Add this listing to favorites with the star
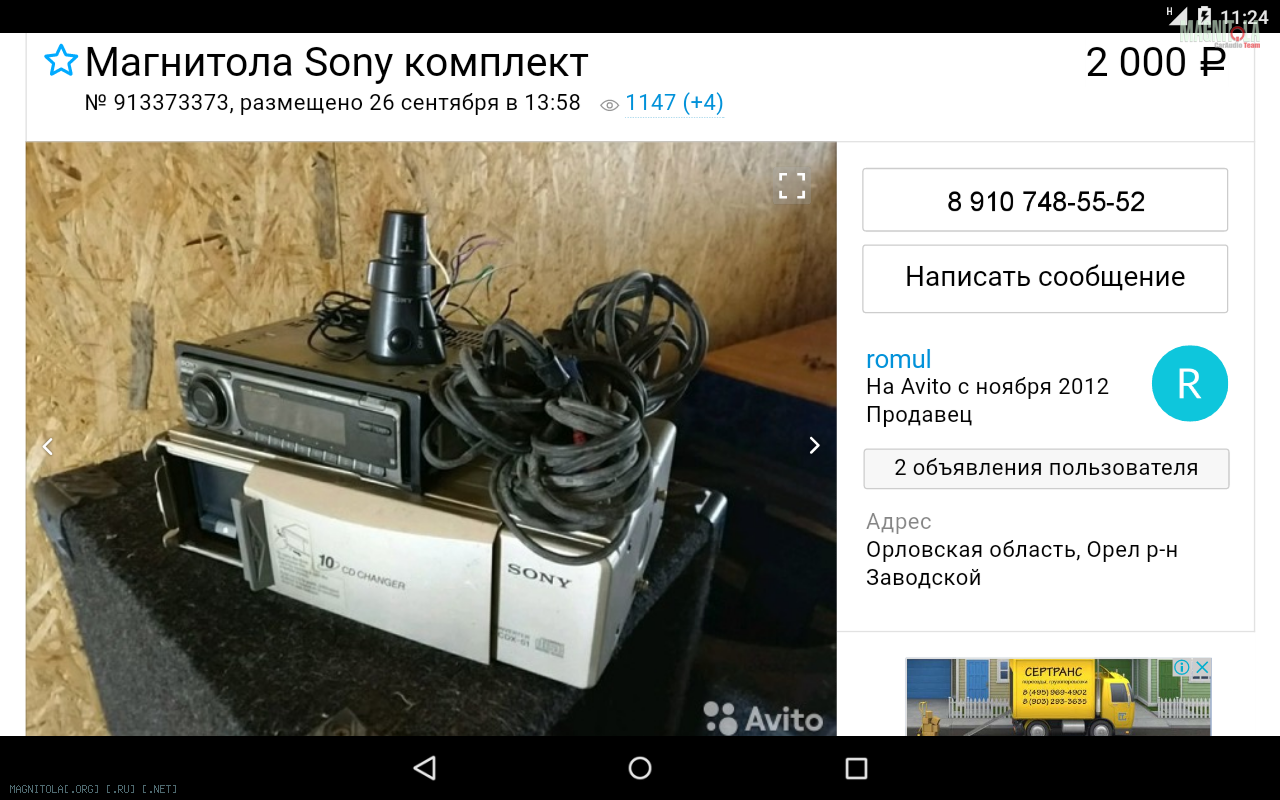This screenshot has width=1280, height=800. pos(60,62)
